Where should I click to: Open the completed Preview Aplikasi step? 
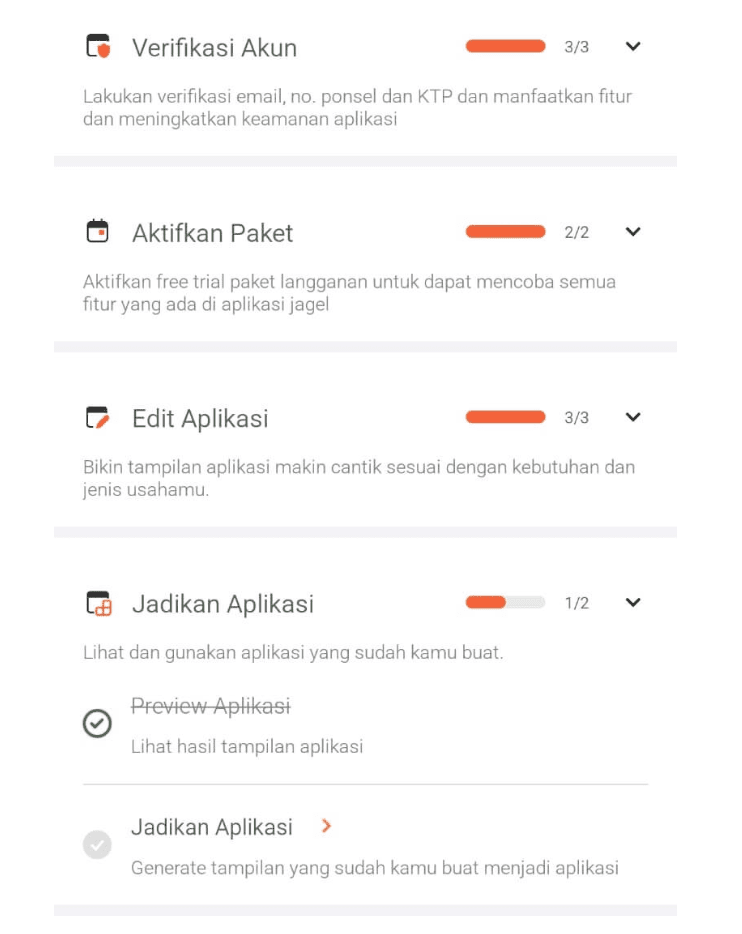pos(211,707)
